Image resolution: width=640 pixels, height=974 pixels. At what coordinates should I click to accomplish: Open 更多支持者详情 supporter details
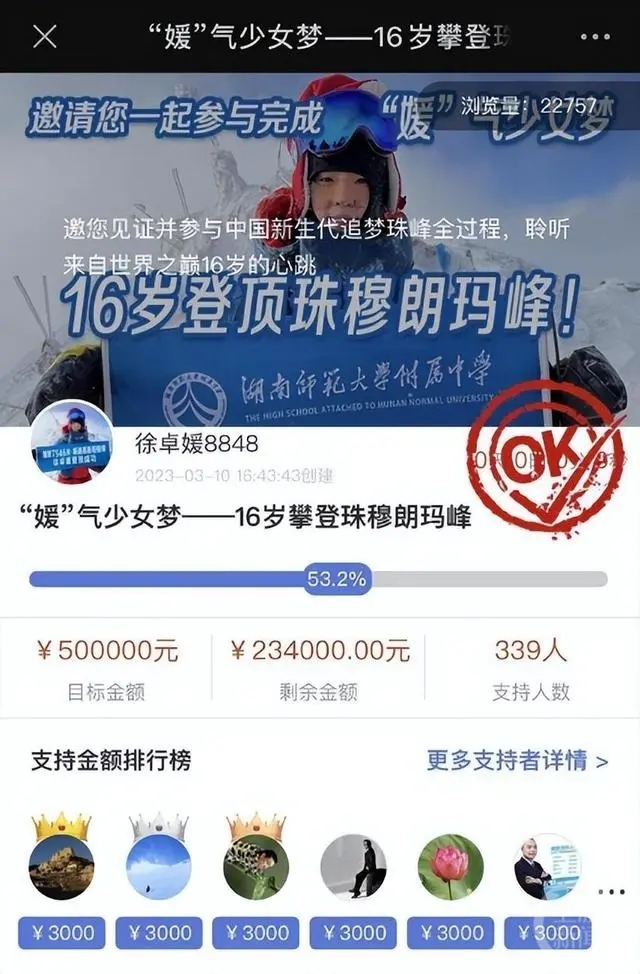pos(517,760)
